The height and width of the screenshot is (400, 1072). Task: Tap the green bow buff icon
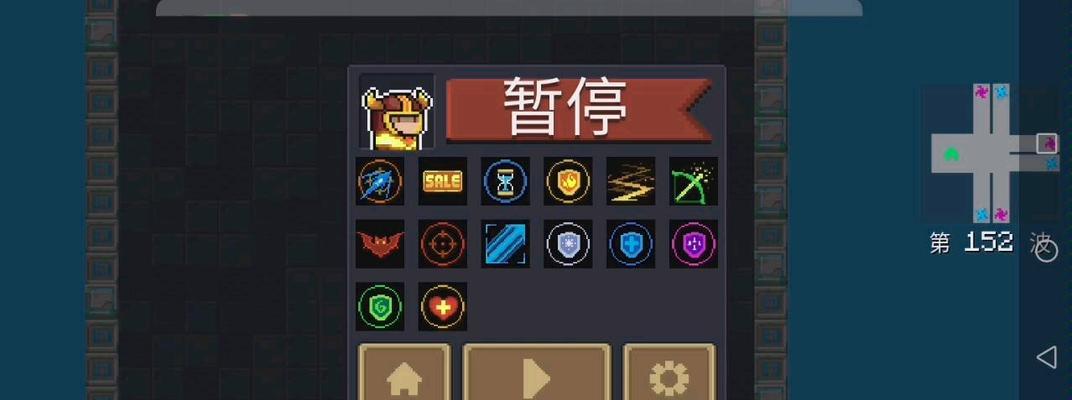click(693, 181)
